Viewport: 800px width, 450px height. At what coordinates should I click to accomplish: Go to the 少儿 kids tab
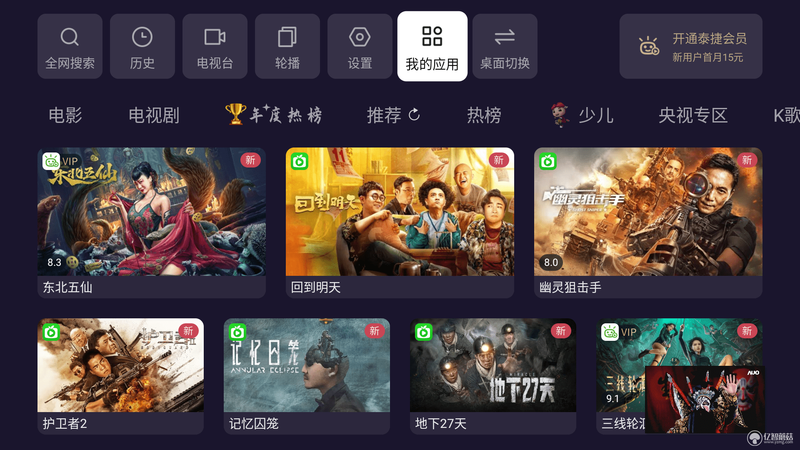(x=583, y=115)
